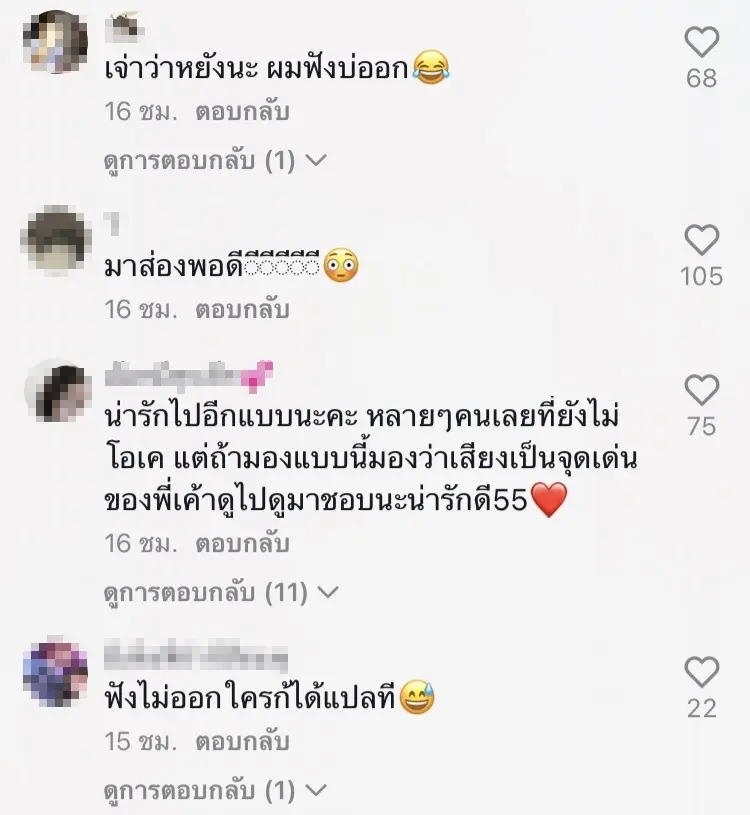
Task: Expand the 1 reply under 'ฟังไม่ออก' comment
Action: point(215,791)
